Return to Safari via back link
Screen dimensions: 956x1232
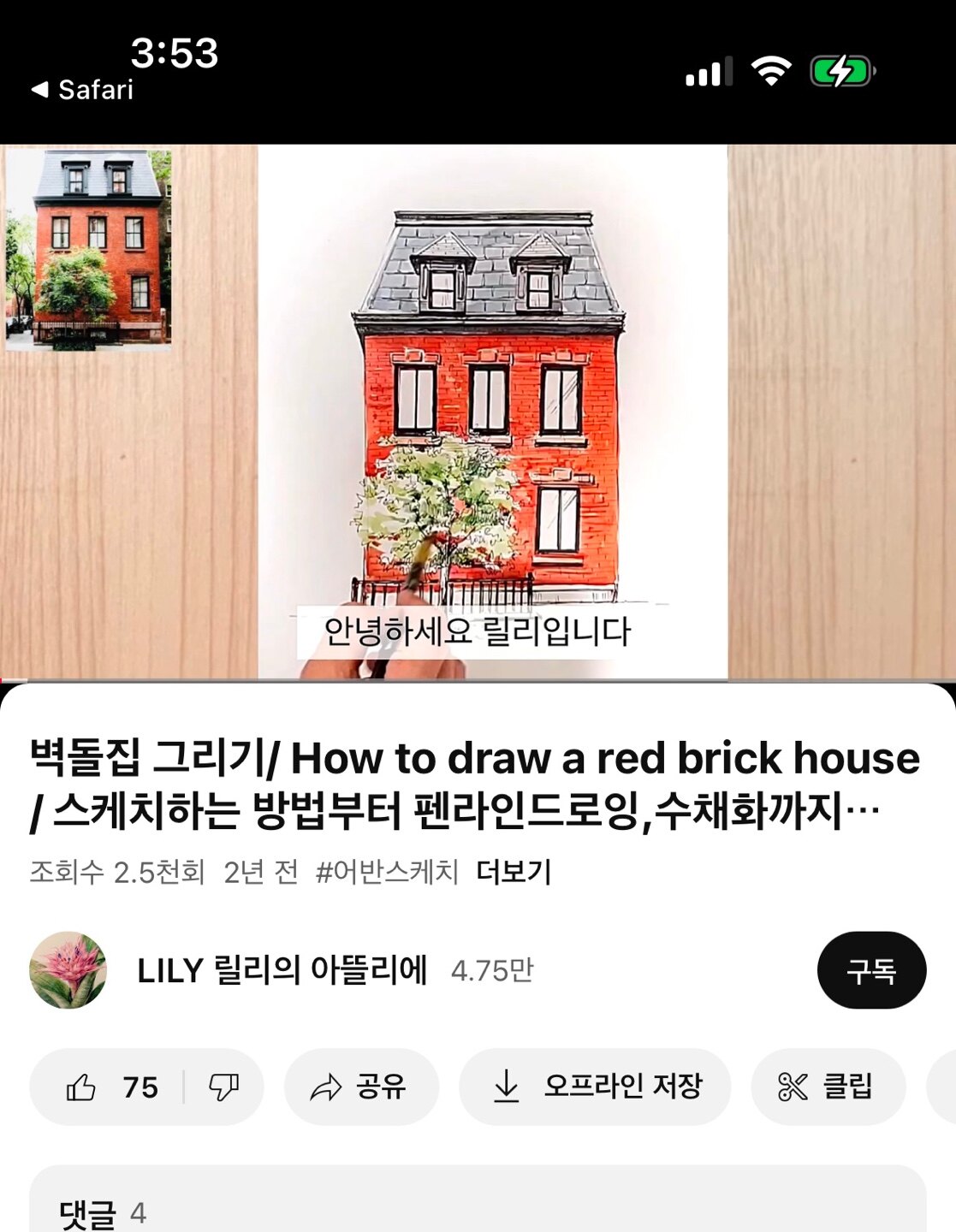[x=83, y=89]
